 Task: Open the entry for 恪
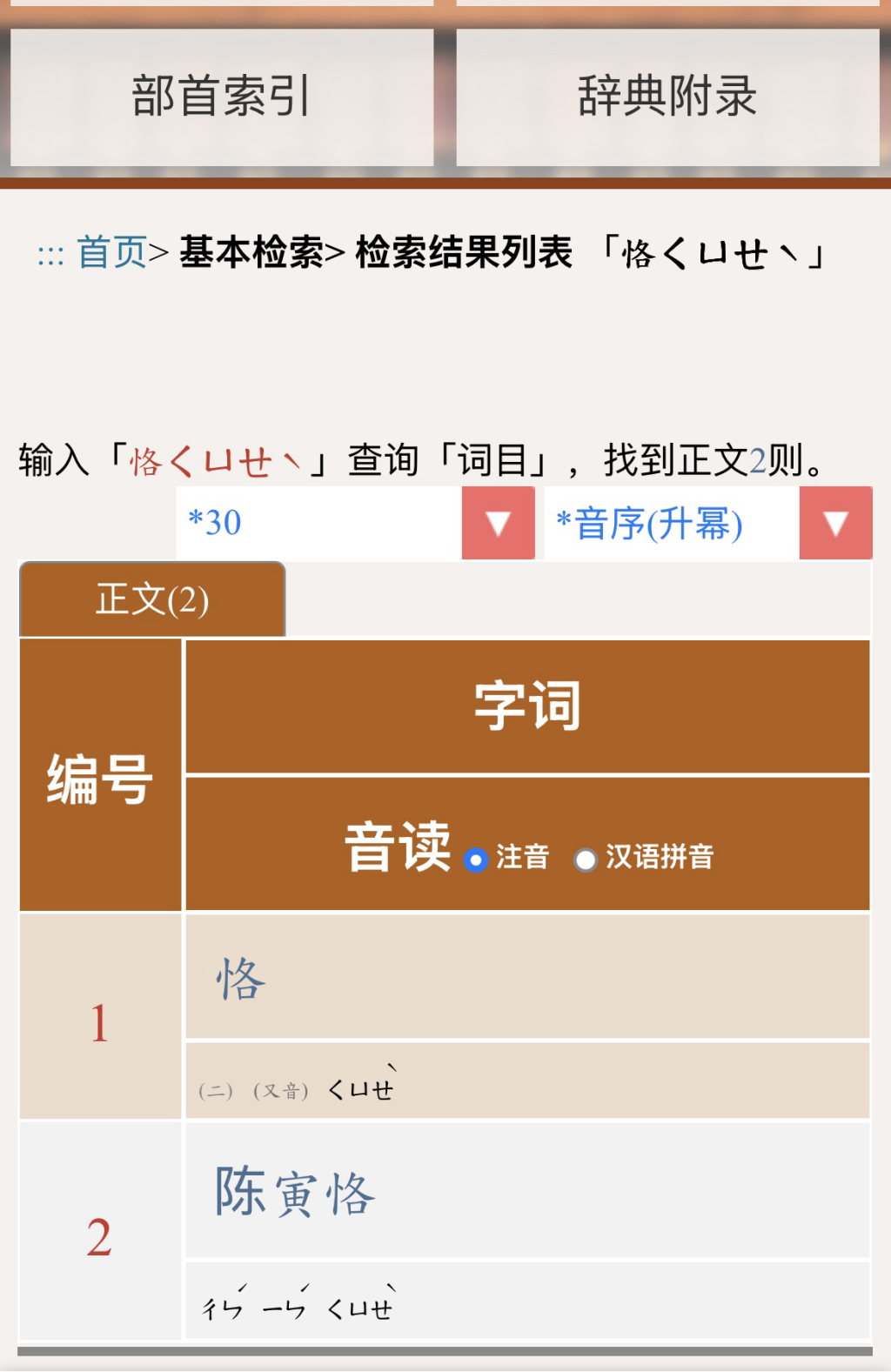pyautogui.click(x=241, y=979)
